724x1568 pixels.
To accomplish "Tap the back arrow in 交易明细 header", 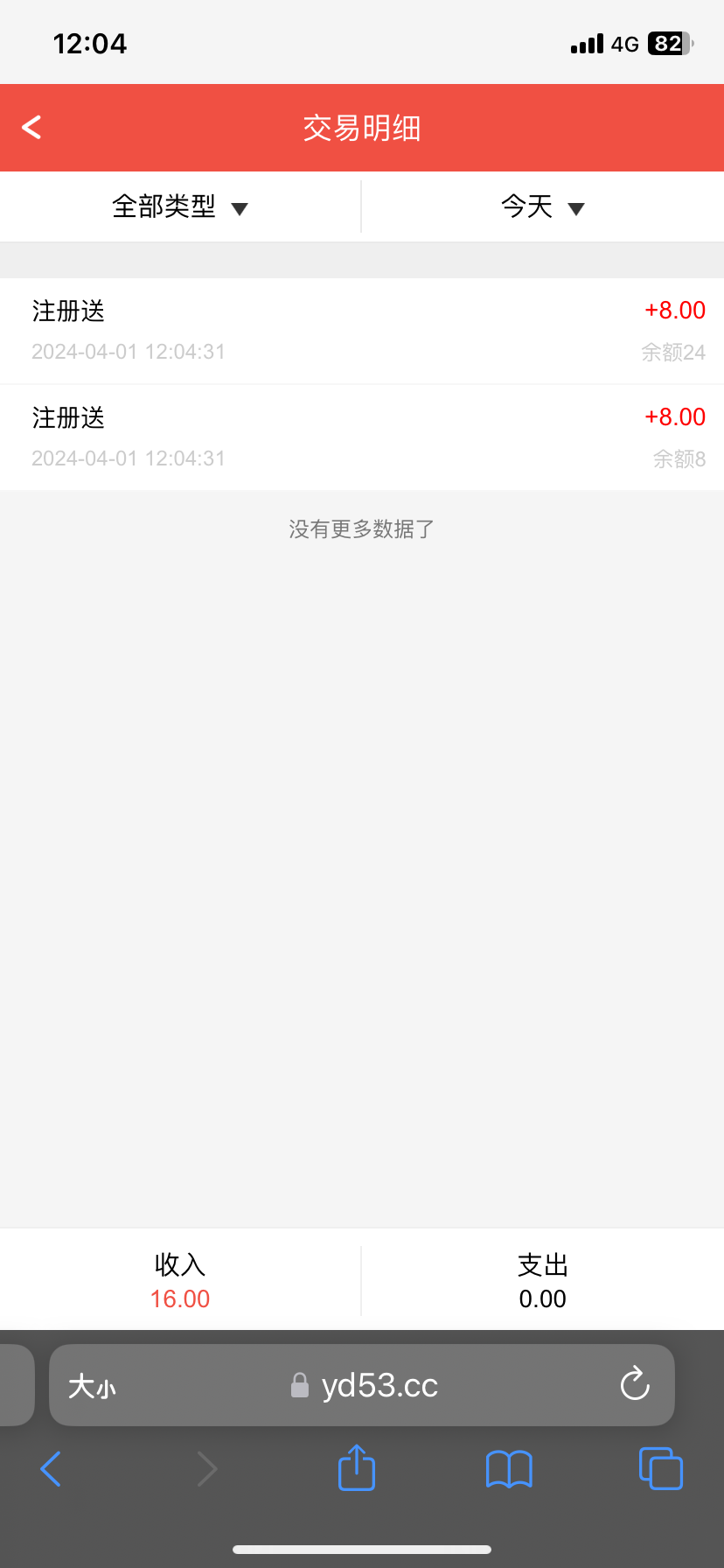I will pyautogui.click(x=31, y=127).
